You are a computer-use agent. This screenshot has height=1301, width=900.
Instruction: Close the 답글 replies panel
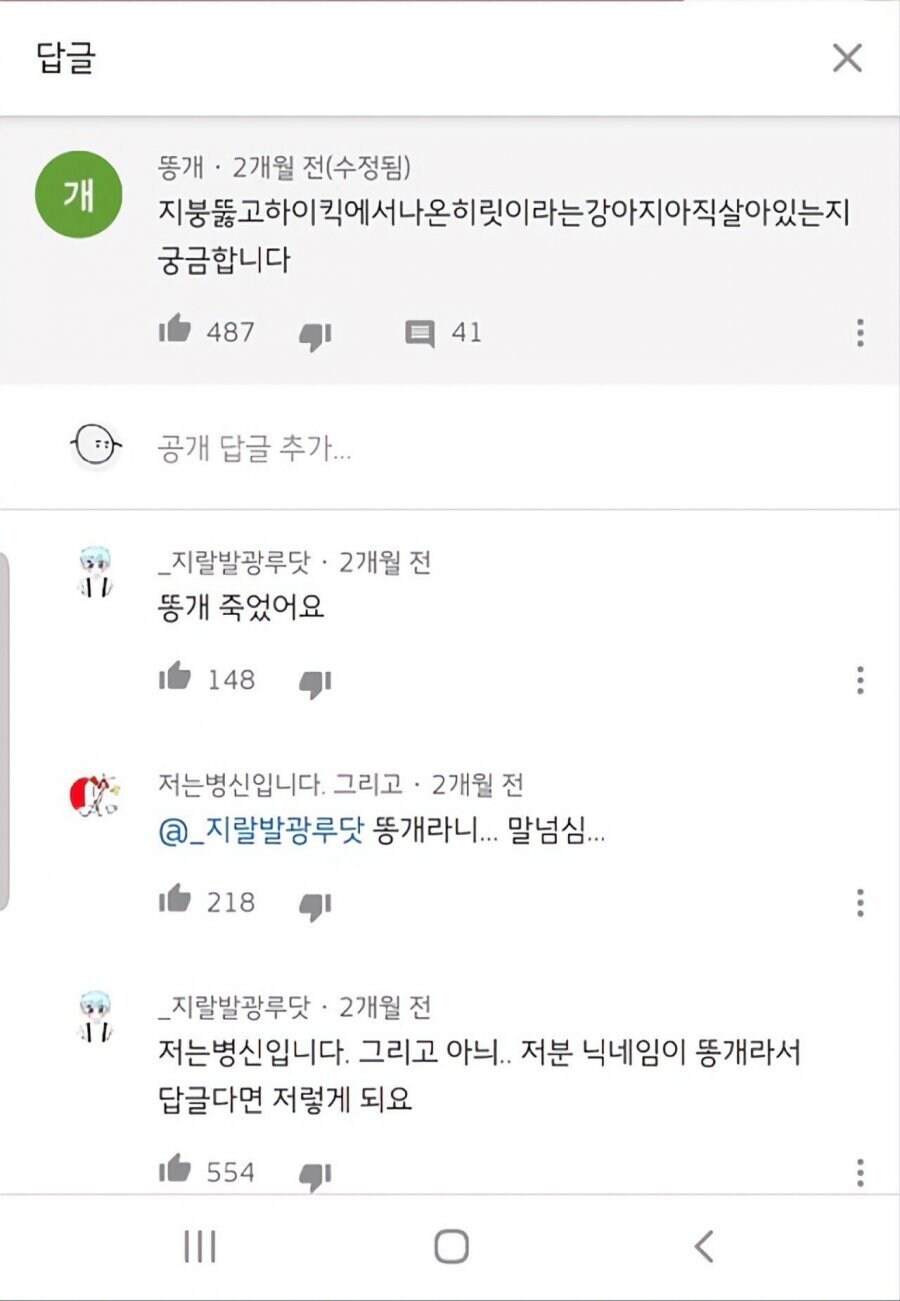(x=846, y=59)
